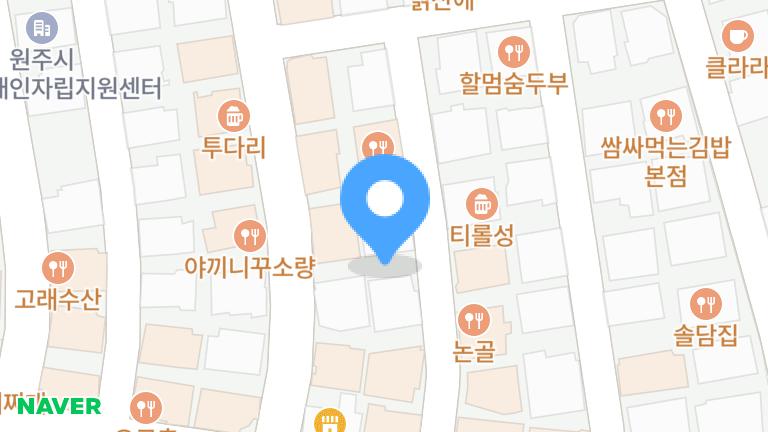768x432 pixels.
Task: Open the 쌈싸먹는김밥 본점 restaurant marker
Action: pos(665,116)
